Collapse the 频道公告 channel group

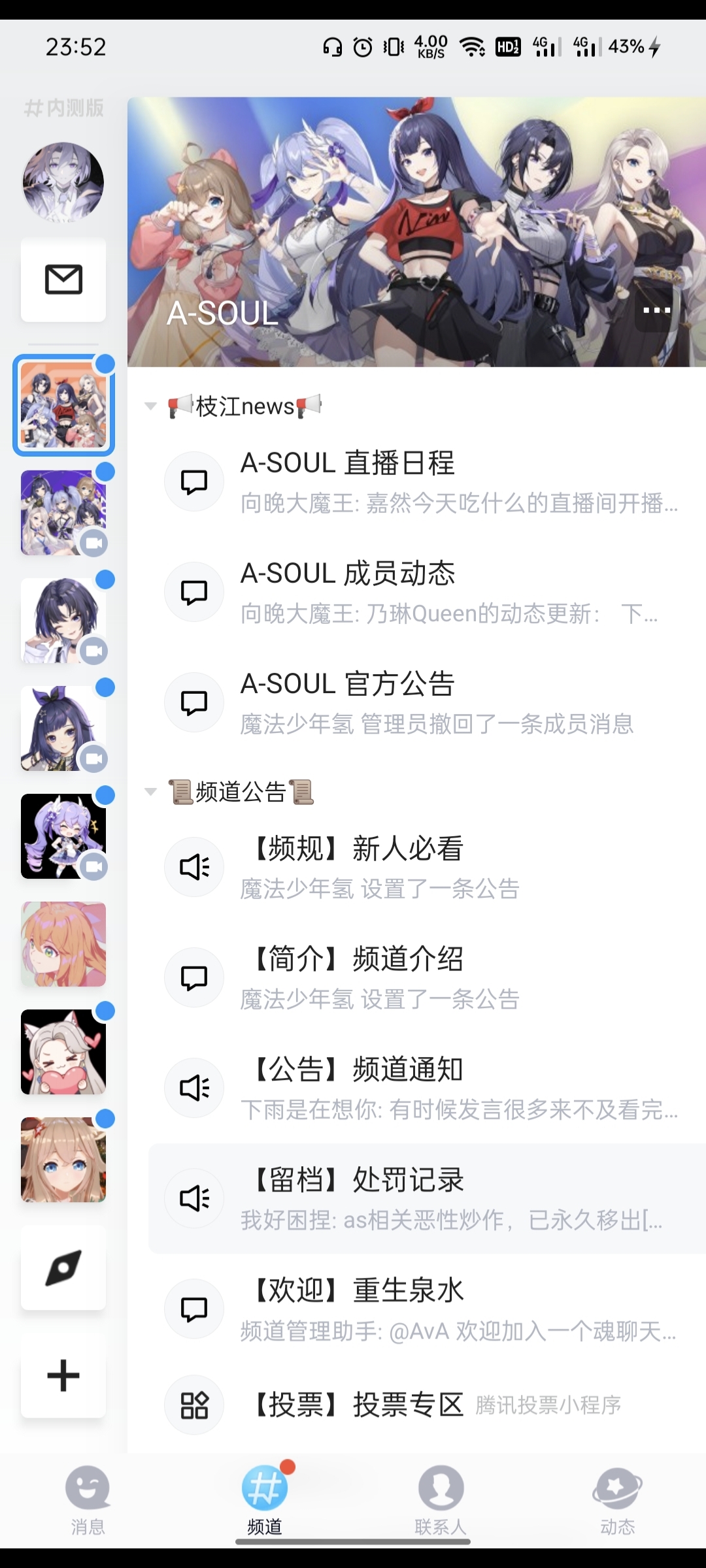coord(151,792)
